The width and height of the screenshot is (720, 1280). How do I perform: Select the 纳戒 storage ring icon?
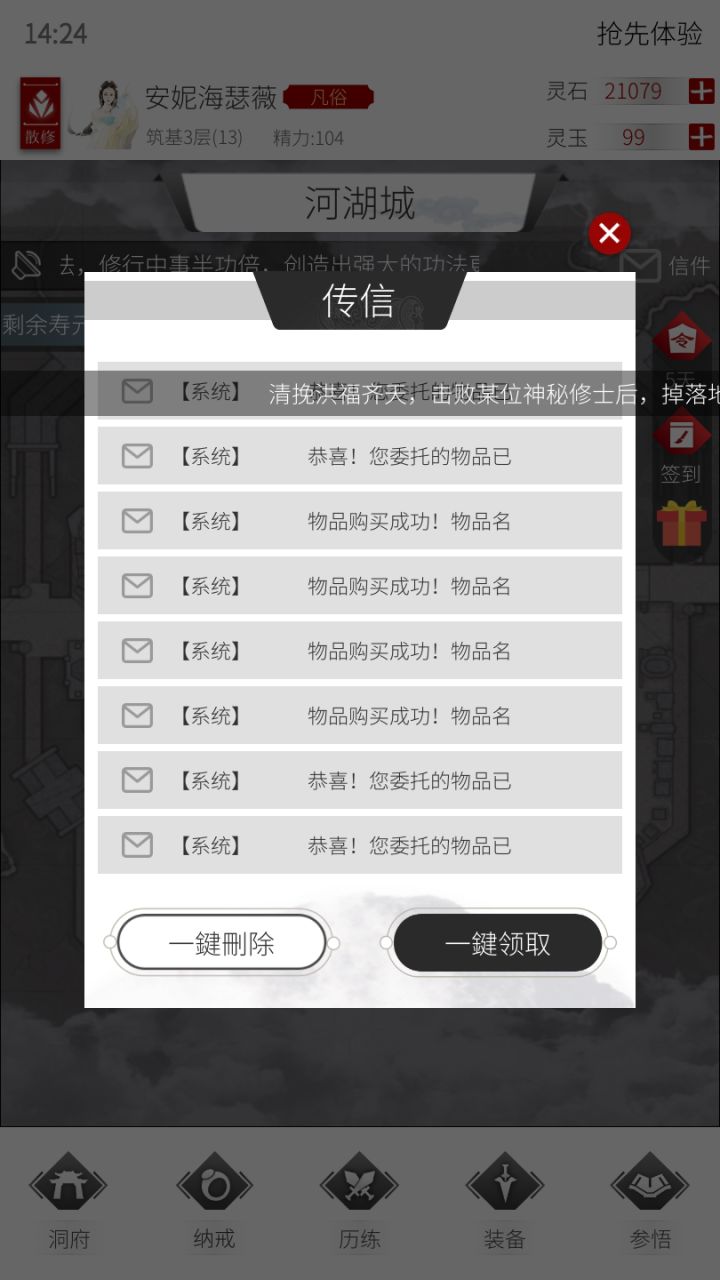point(214,1185)
